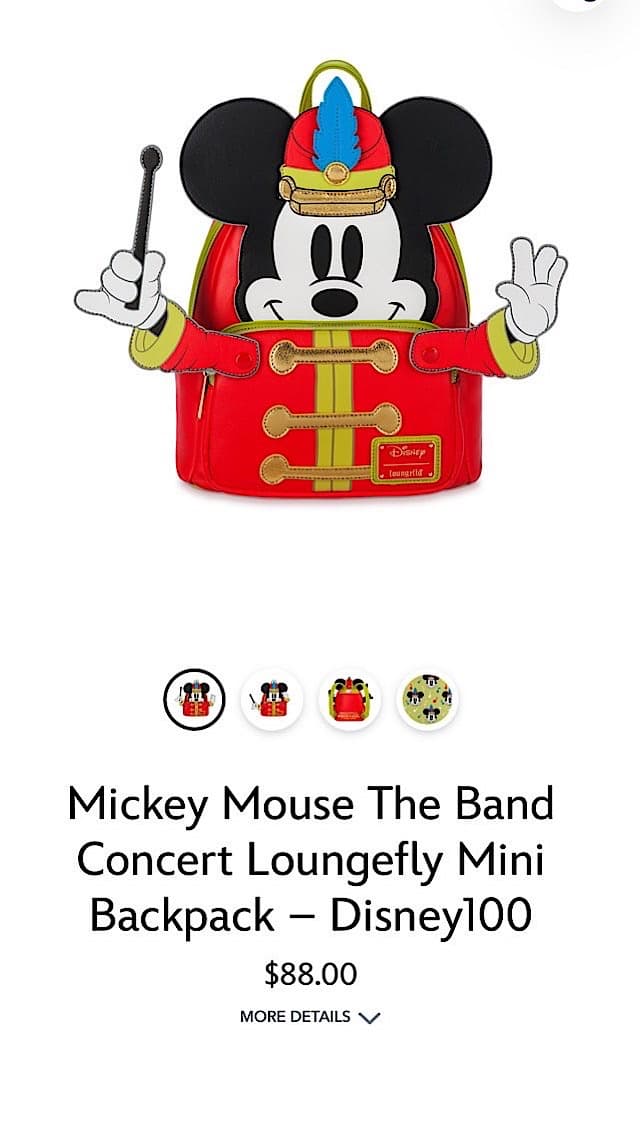Expand MORE DETAILS section

click(310, 1017)
